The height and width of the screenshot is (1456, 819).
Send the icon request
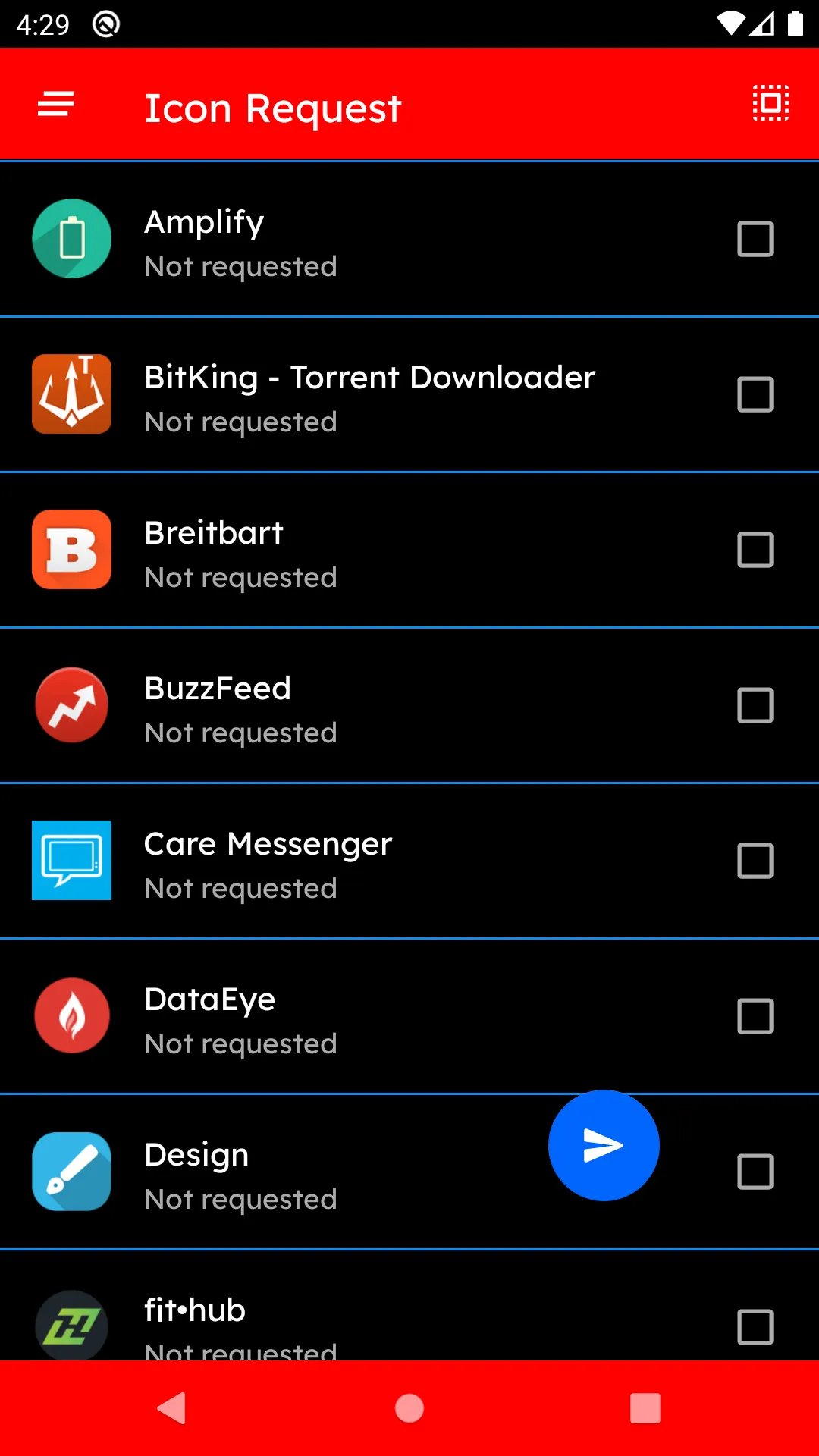click(x=604, y=1145)
